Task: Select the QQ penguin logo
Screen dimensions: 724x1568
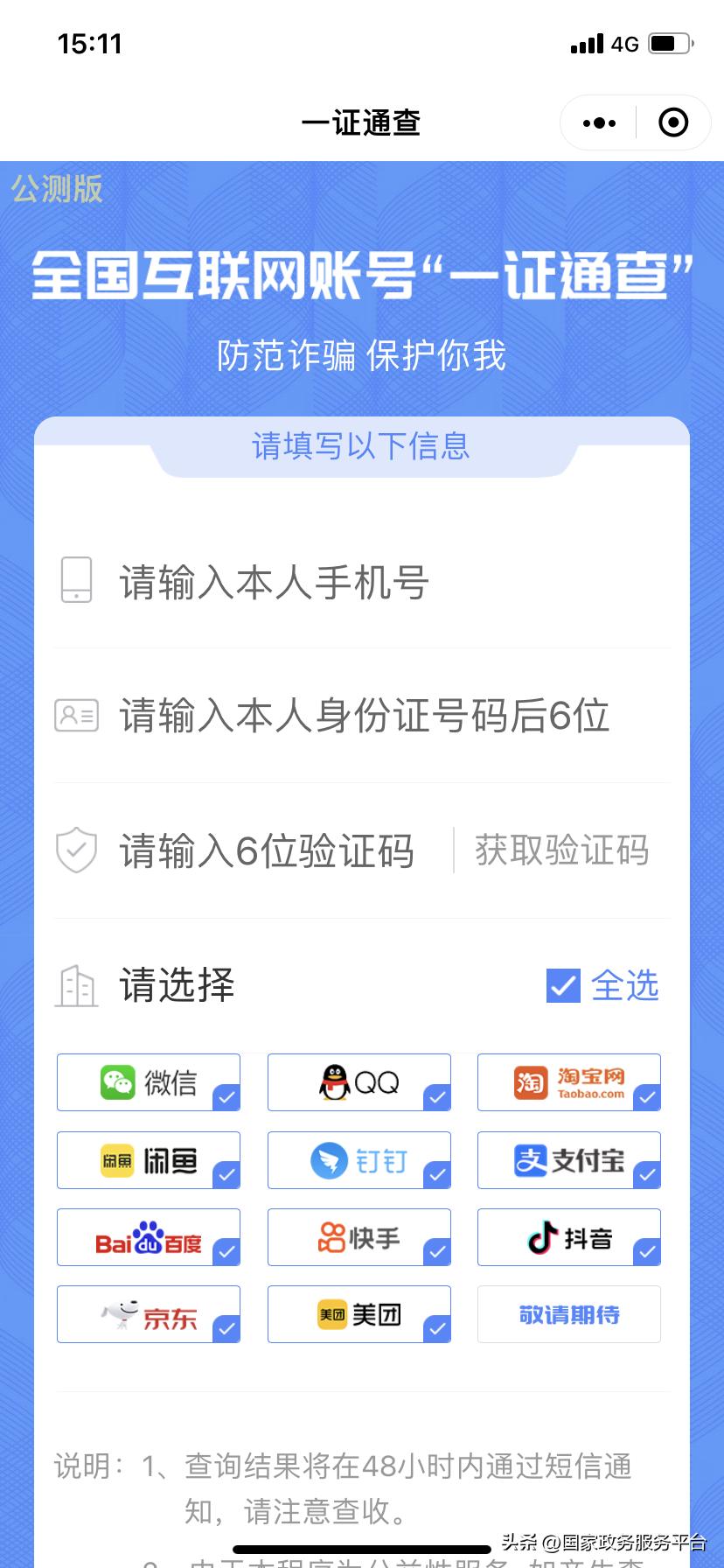Action: pos(337,1081)
